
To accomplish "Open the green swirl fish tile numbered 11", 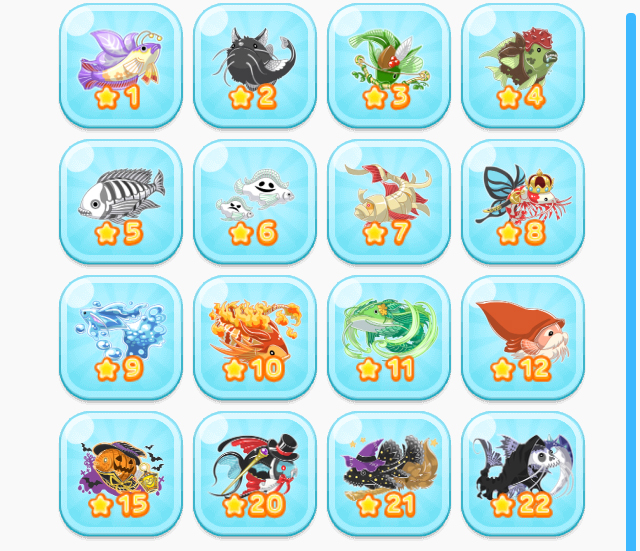I will click(x=388, y=337).
